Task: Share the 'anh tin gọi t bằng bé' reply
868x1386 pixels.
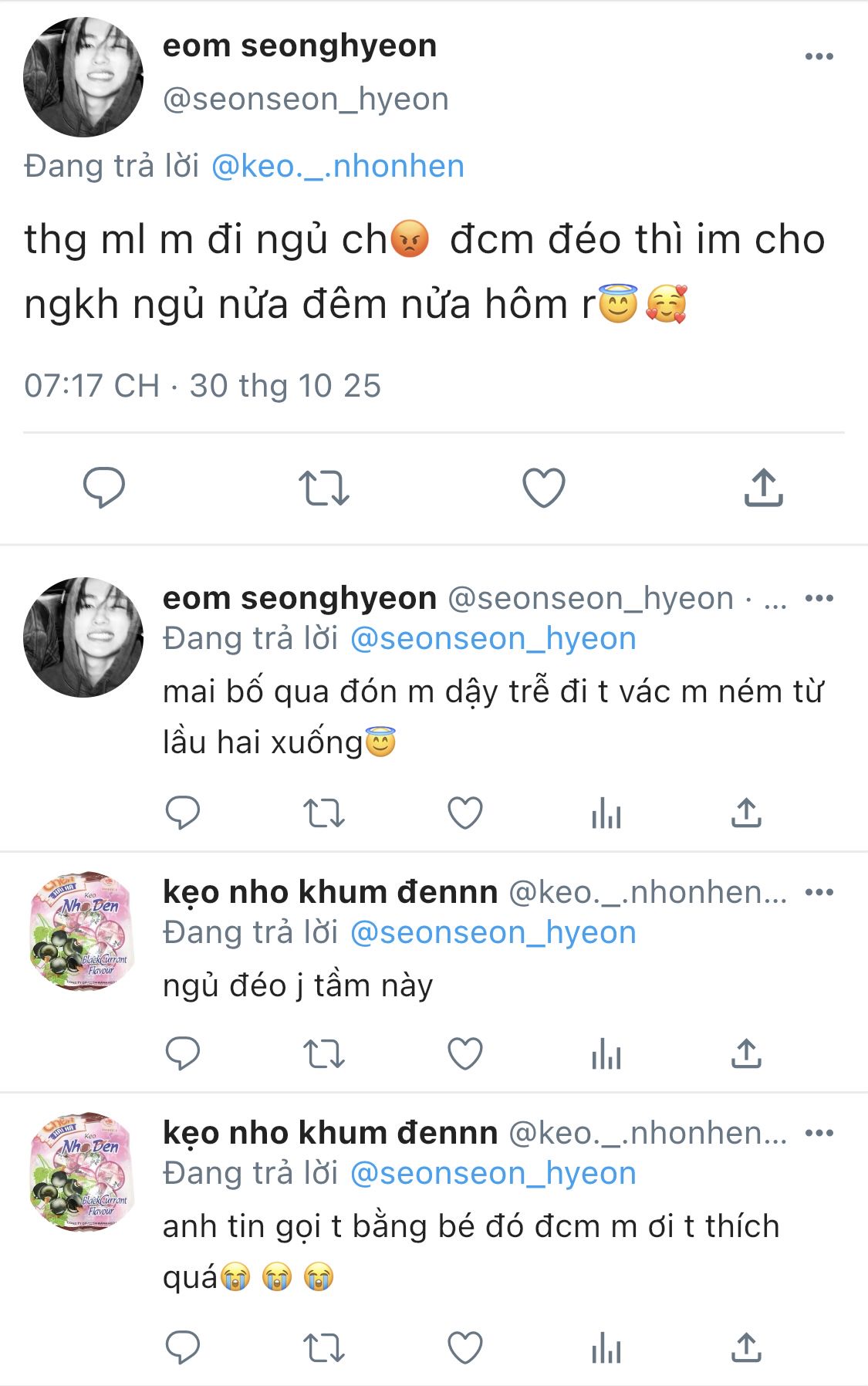Action: click(746, 1348)
